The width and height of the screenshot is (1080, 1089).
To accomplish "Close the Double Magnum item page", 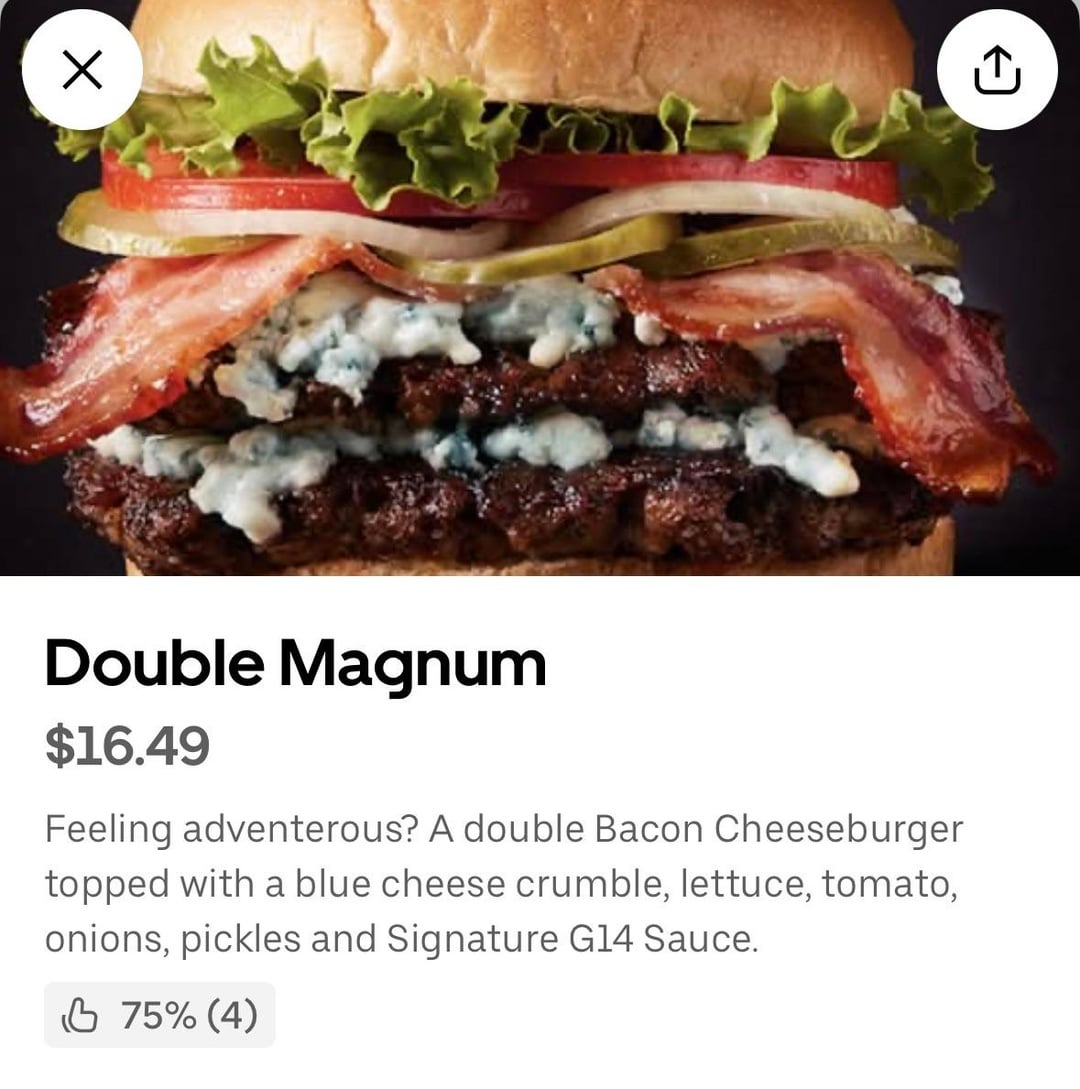I will point(82,70).
